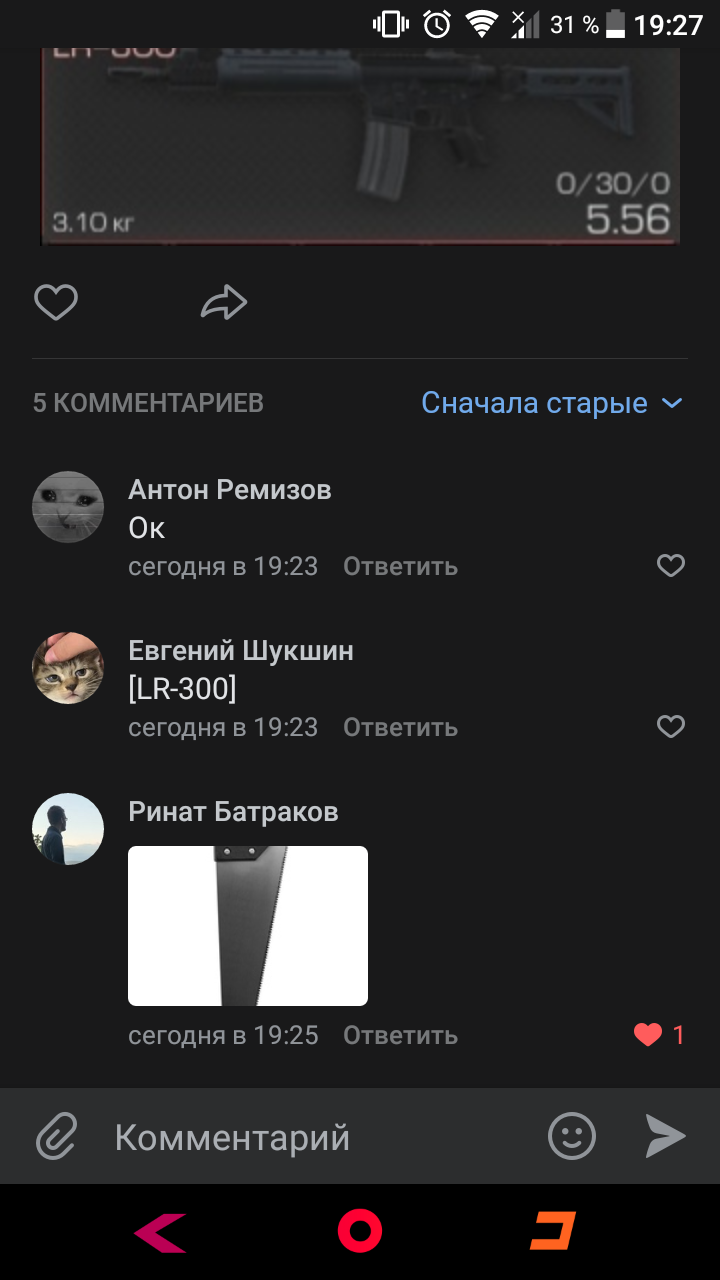Open Евгений Шукшин's profile name

(x=241, y=651)
